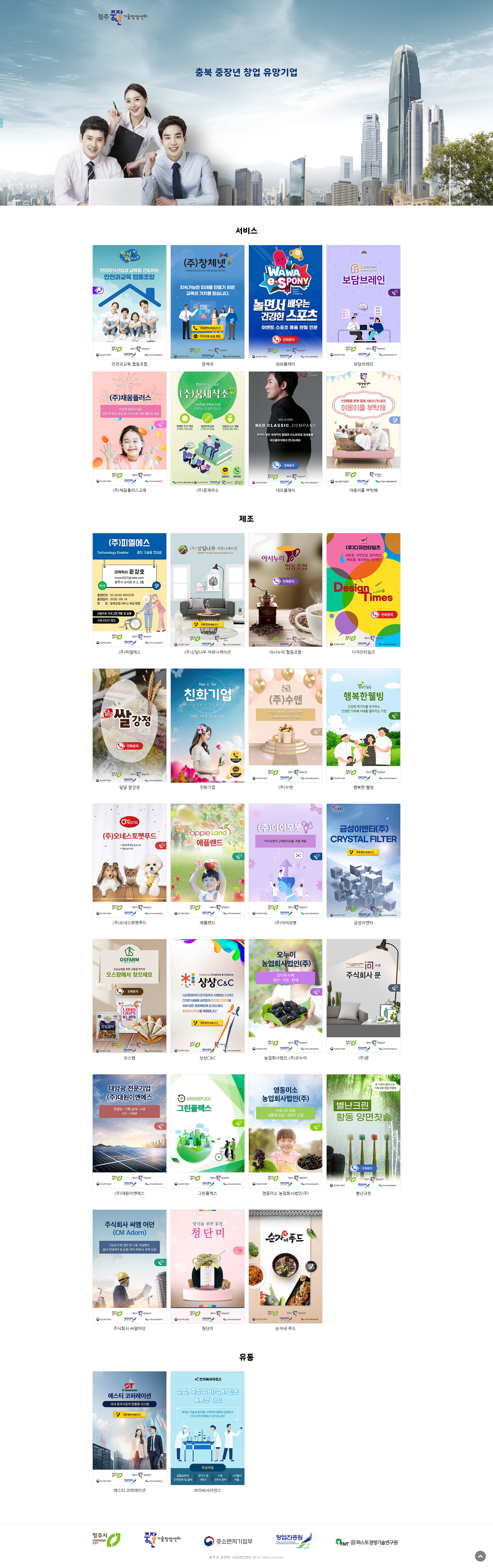Open the 달달 쌀강정 card
This screenshot has width=493, height=1568.
click(129, 724)
